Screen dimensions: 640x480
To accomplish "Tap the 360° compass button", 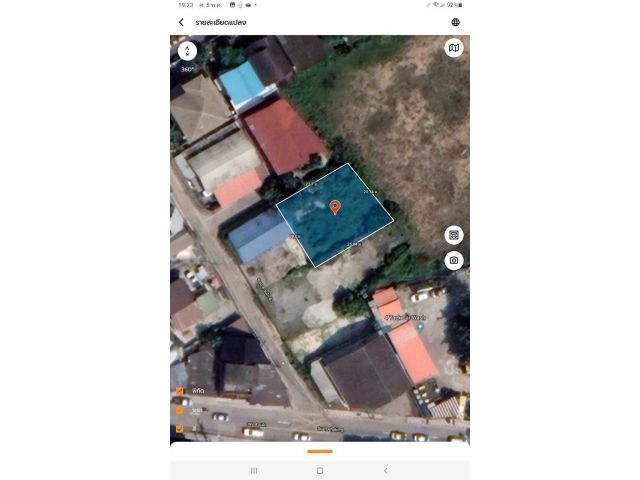I will [187, 50].
